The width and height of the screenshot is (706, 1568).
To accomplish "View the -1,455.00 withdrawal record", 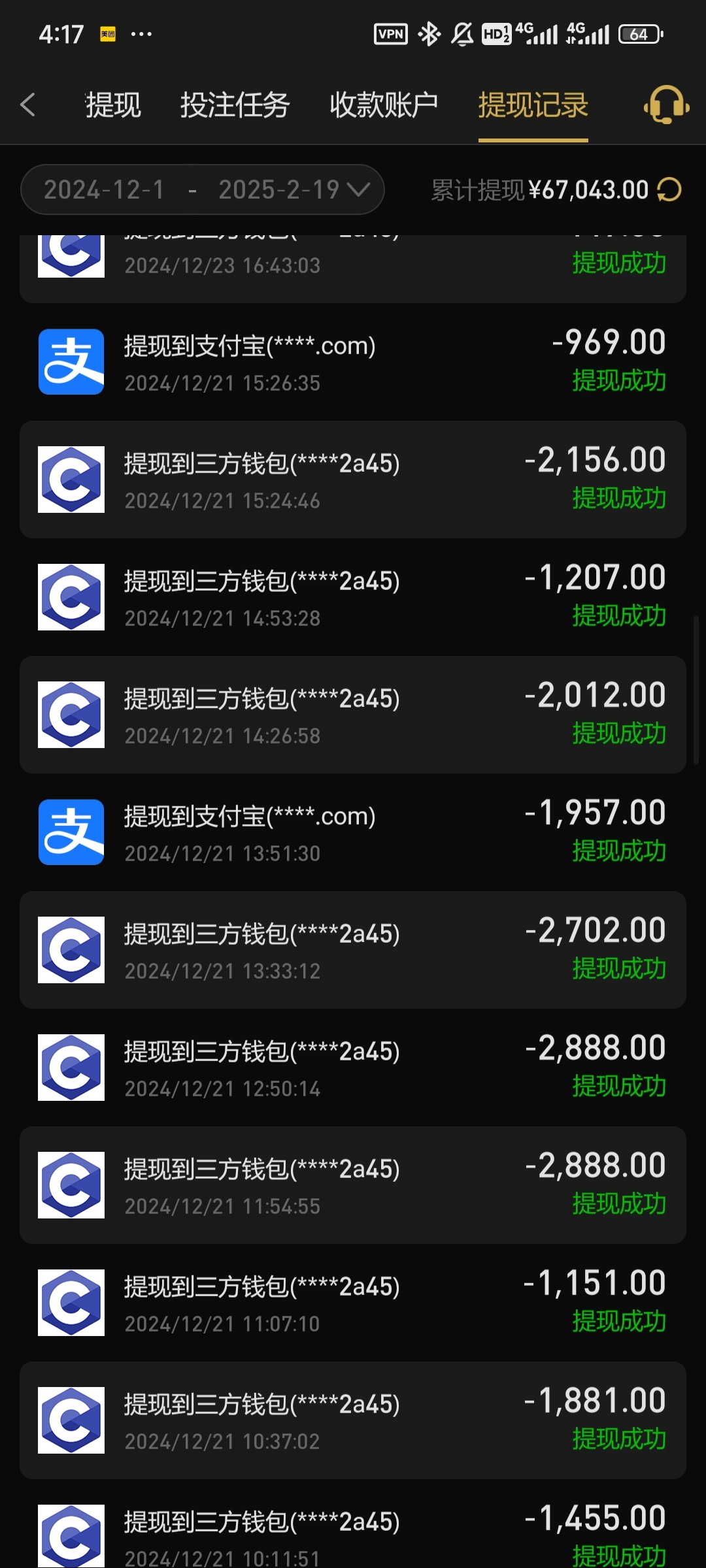I will tap(353, 1524).
